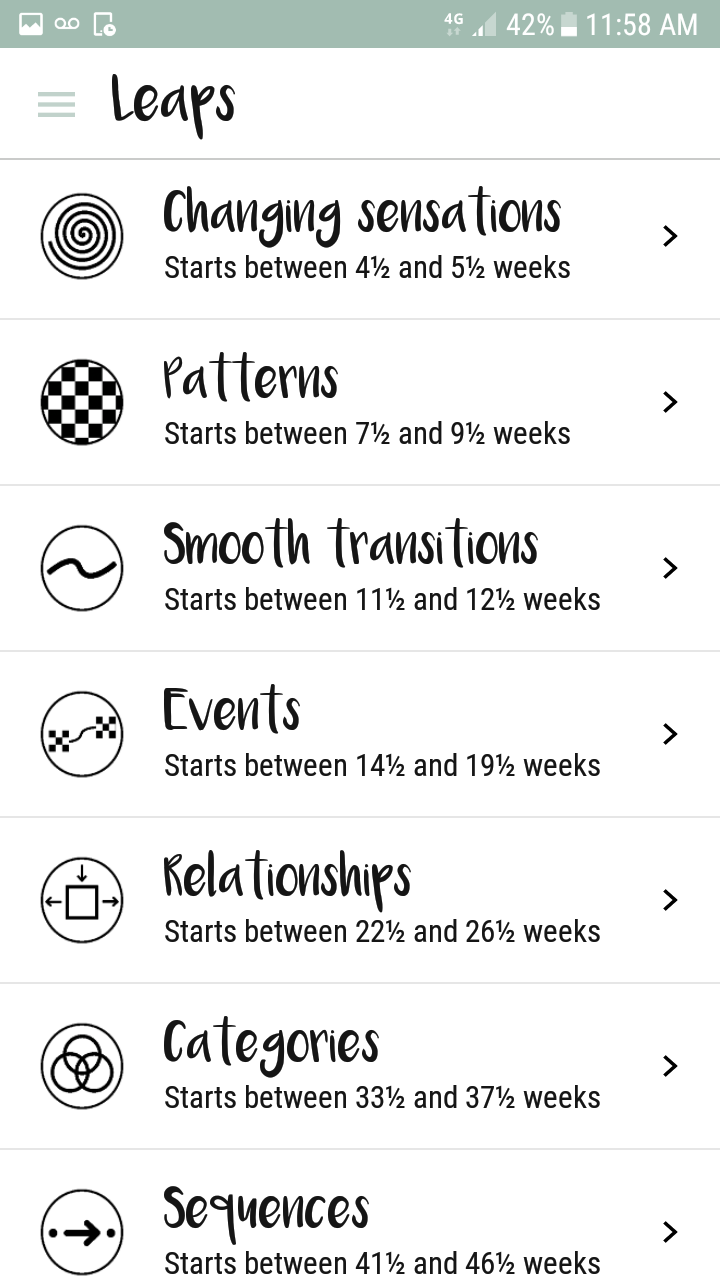Open the Changing sensations leap
Screen dimensions: 720x1280
(x=360, y=238)
